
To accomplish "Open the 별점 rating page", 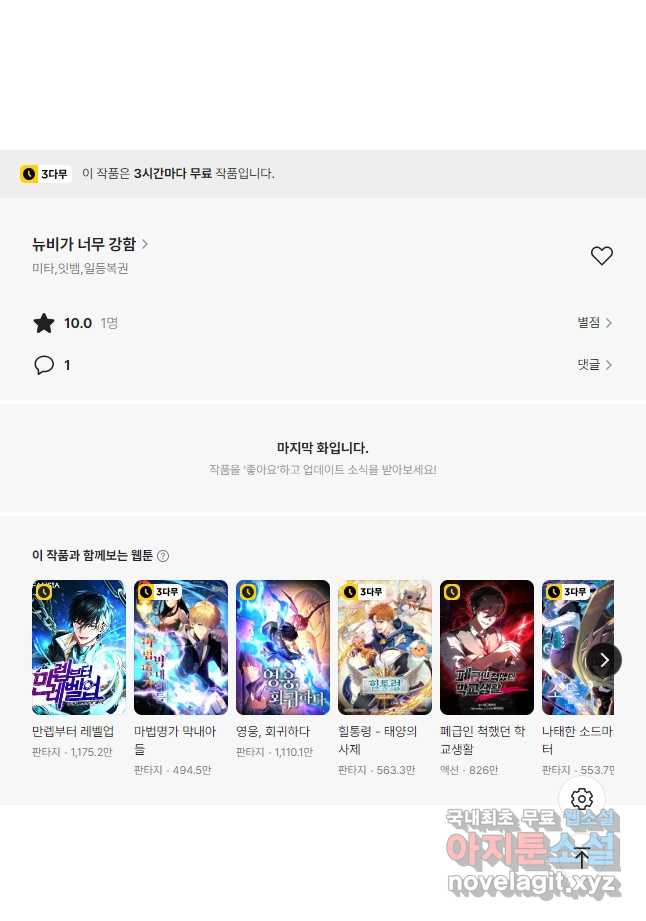I will pos(594,323).
